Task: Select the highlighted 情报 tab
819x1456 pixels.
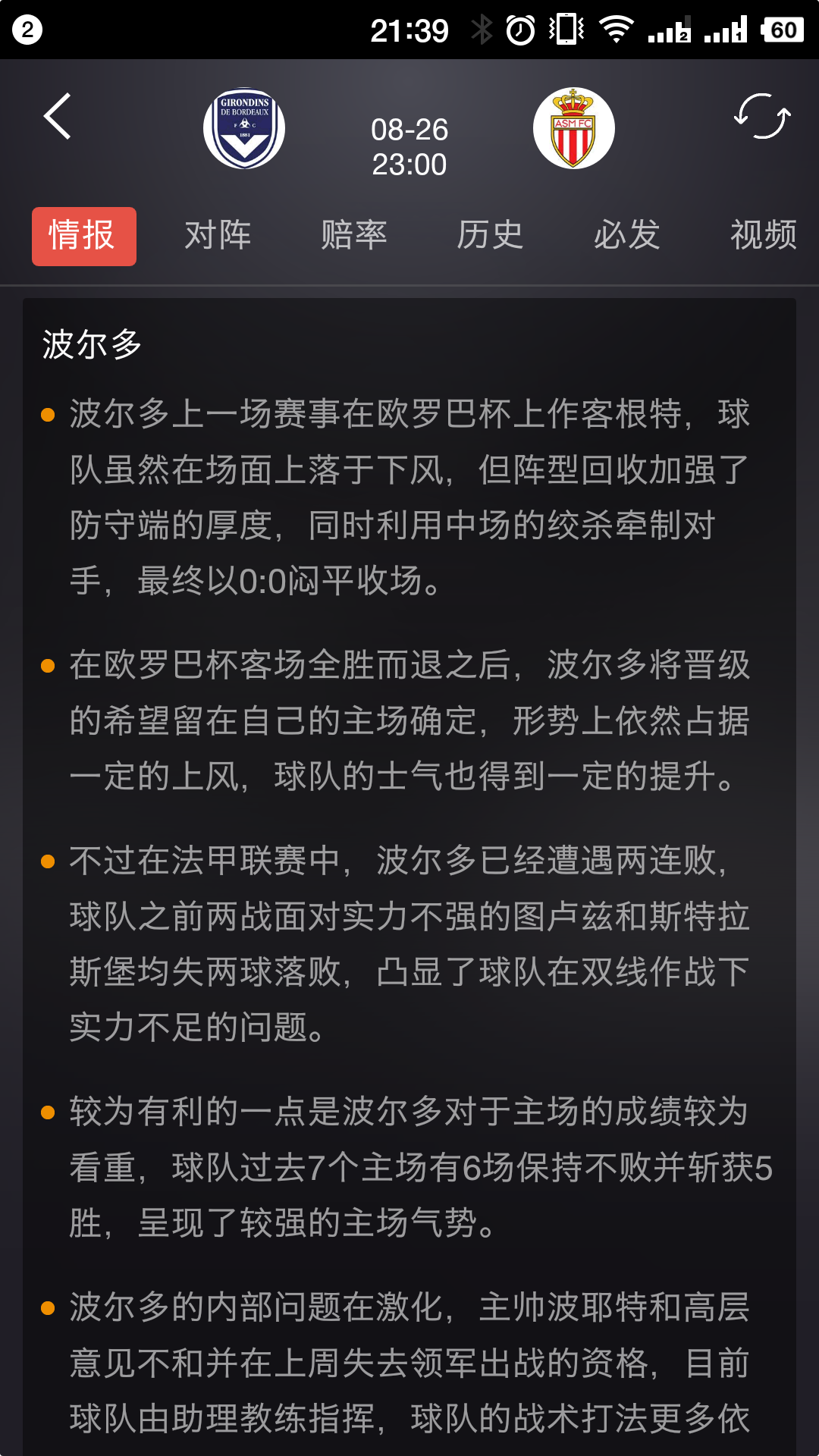Action: 83,236
